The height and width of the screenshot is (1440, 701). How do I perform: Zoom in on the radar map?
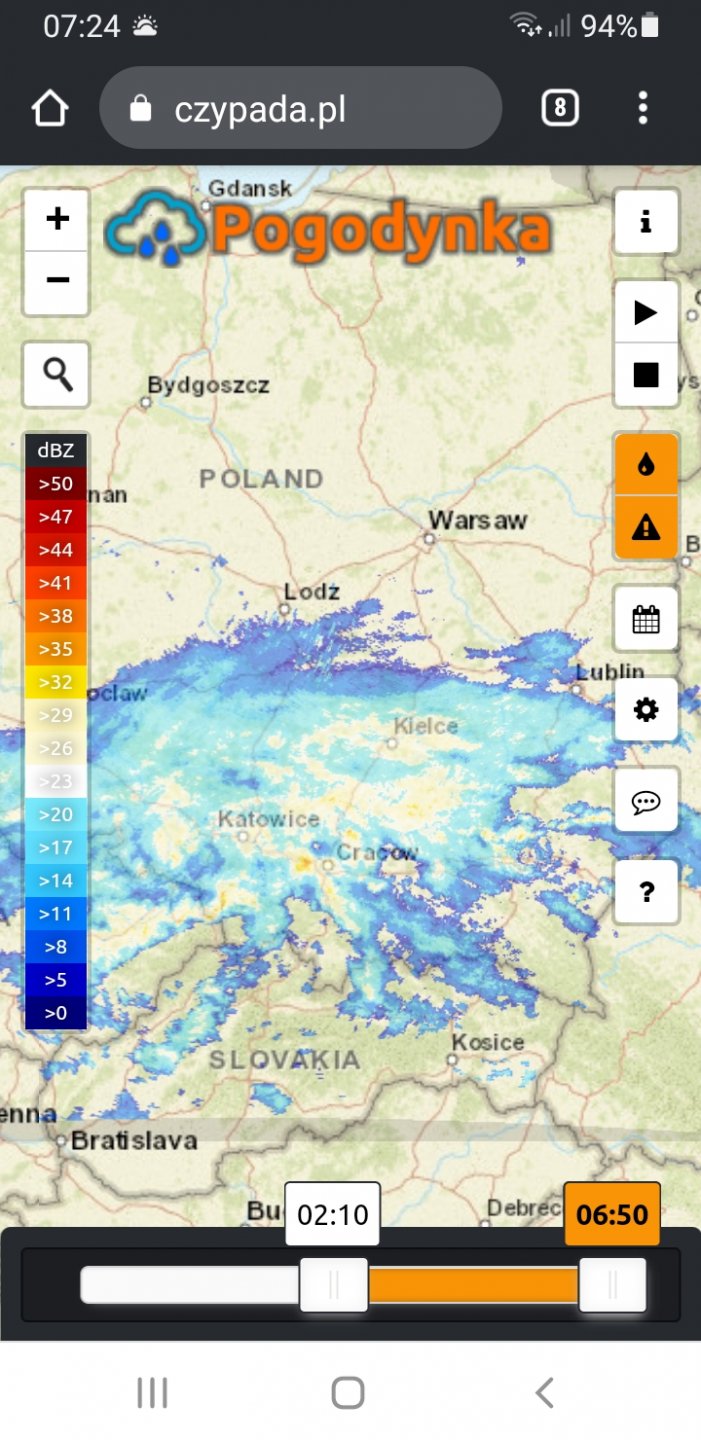57,219
